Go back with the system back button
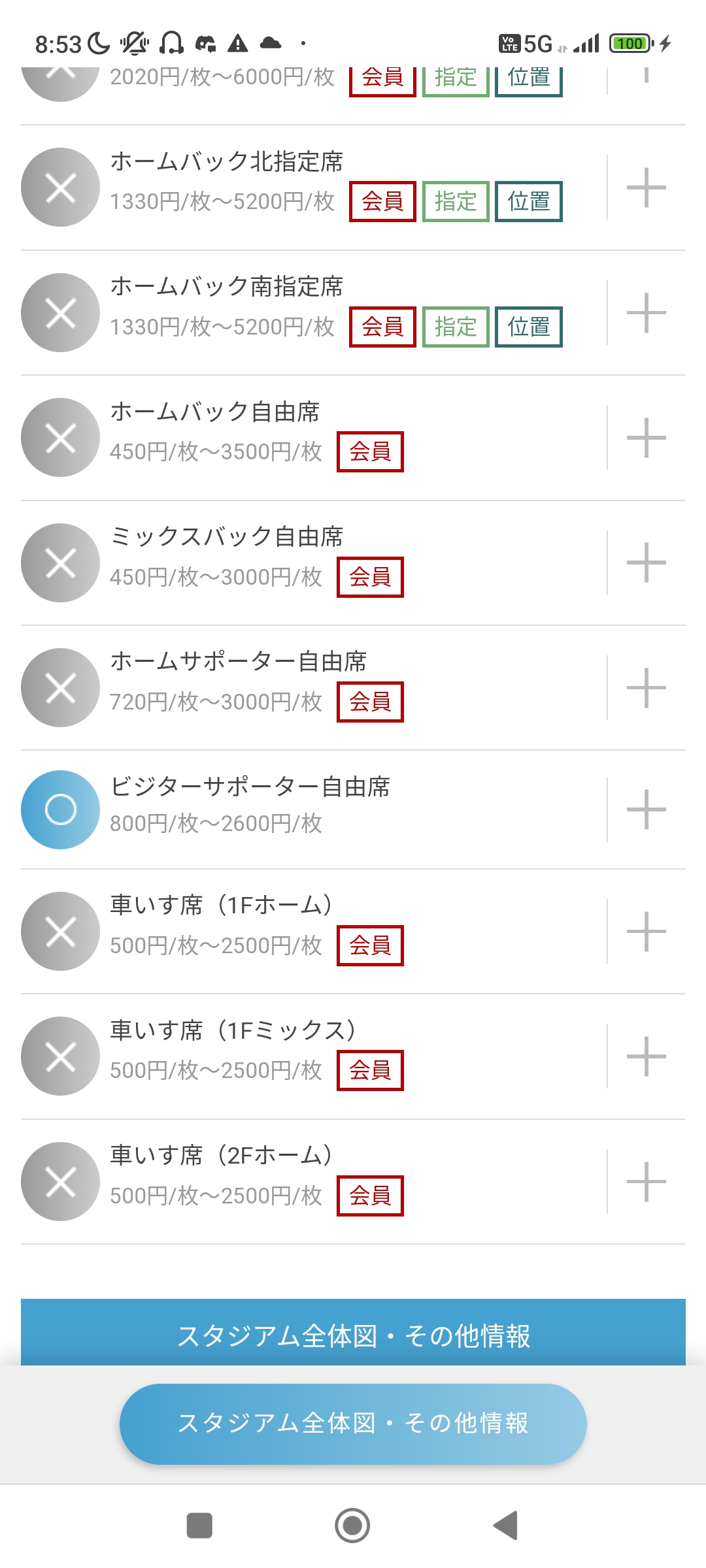 point(505,1526)
